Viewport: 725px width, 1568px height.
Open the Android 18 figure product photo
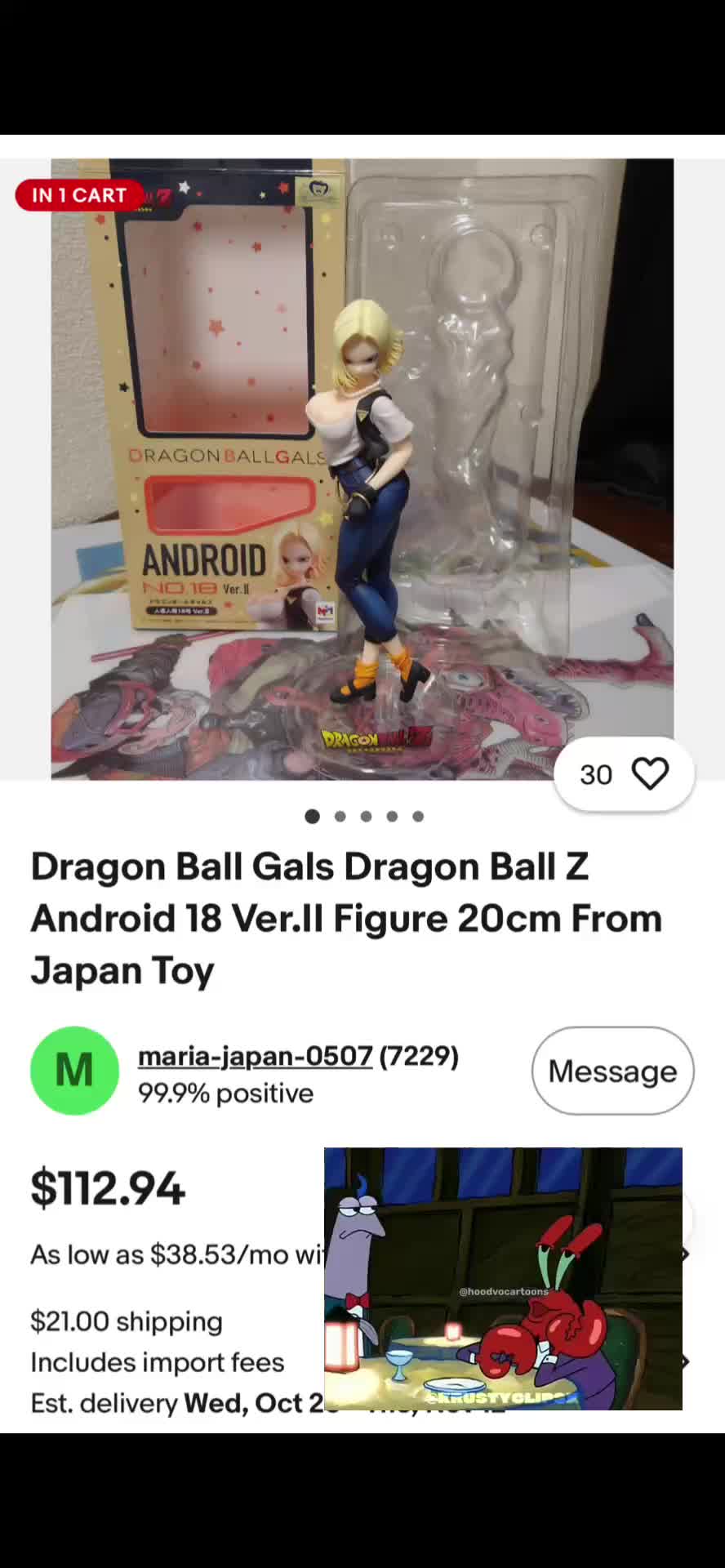pos(362,470)
